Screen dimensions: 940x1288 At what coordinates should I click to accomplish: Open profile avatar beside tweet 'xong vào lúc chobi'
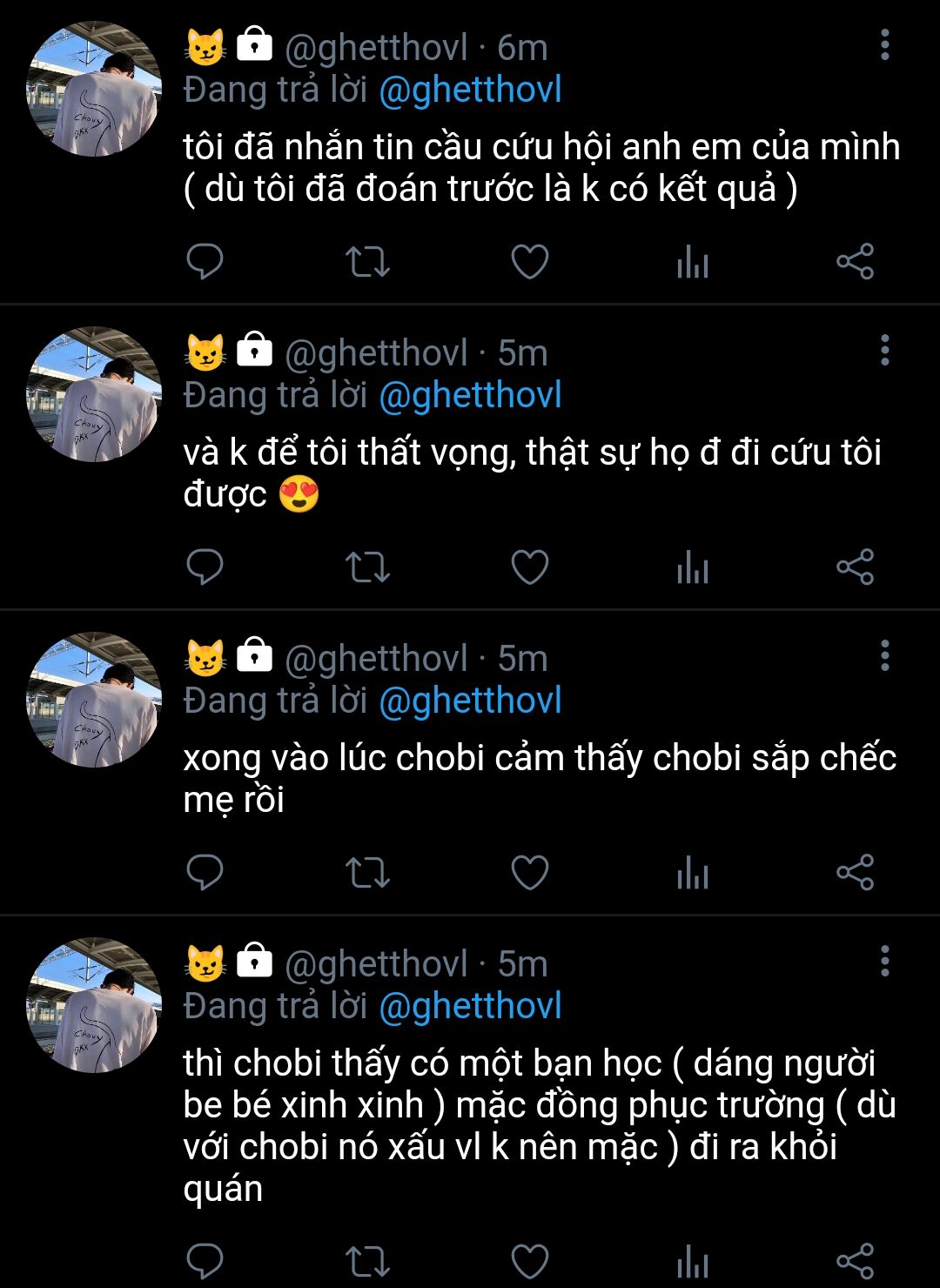[94, 700]
